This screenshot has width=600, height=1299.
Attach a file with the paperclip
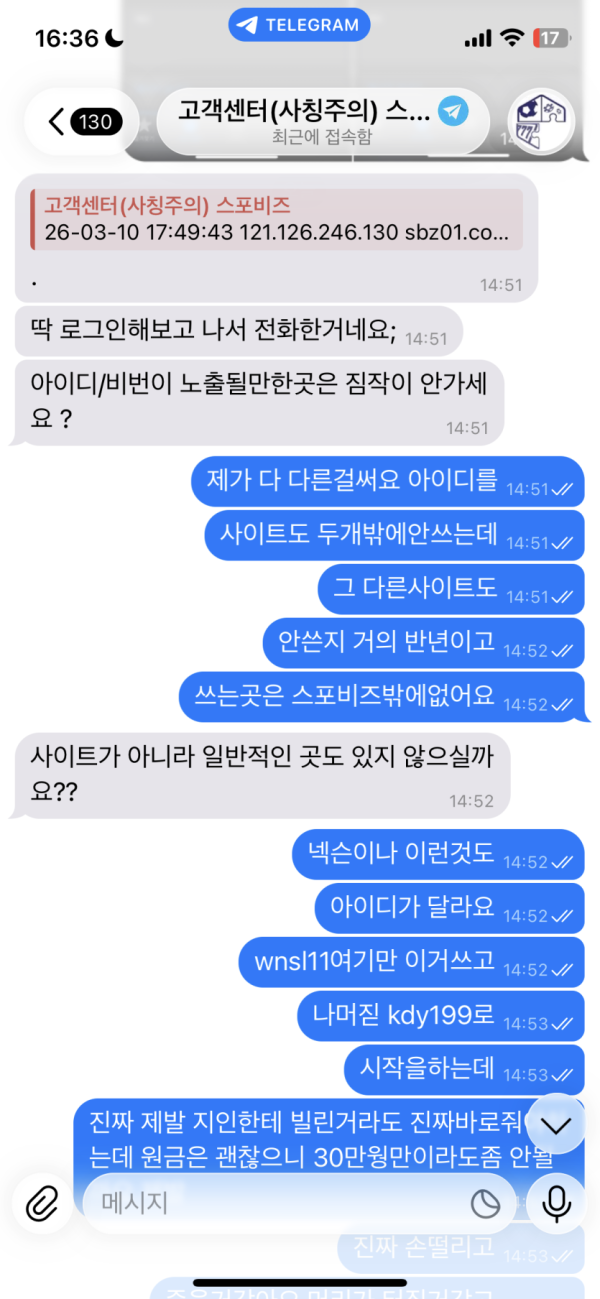42,1204
